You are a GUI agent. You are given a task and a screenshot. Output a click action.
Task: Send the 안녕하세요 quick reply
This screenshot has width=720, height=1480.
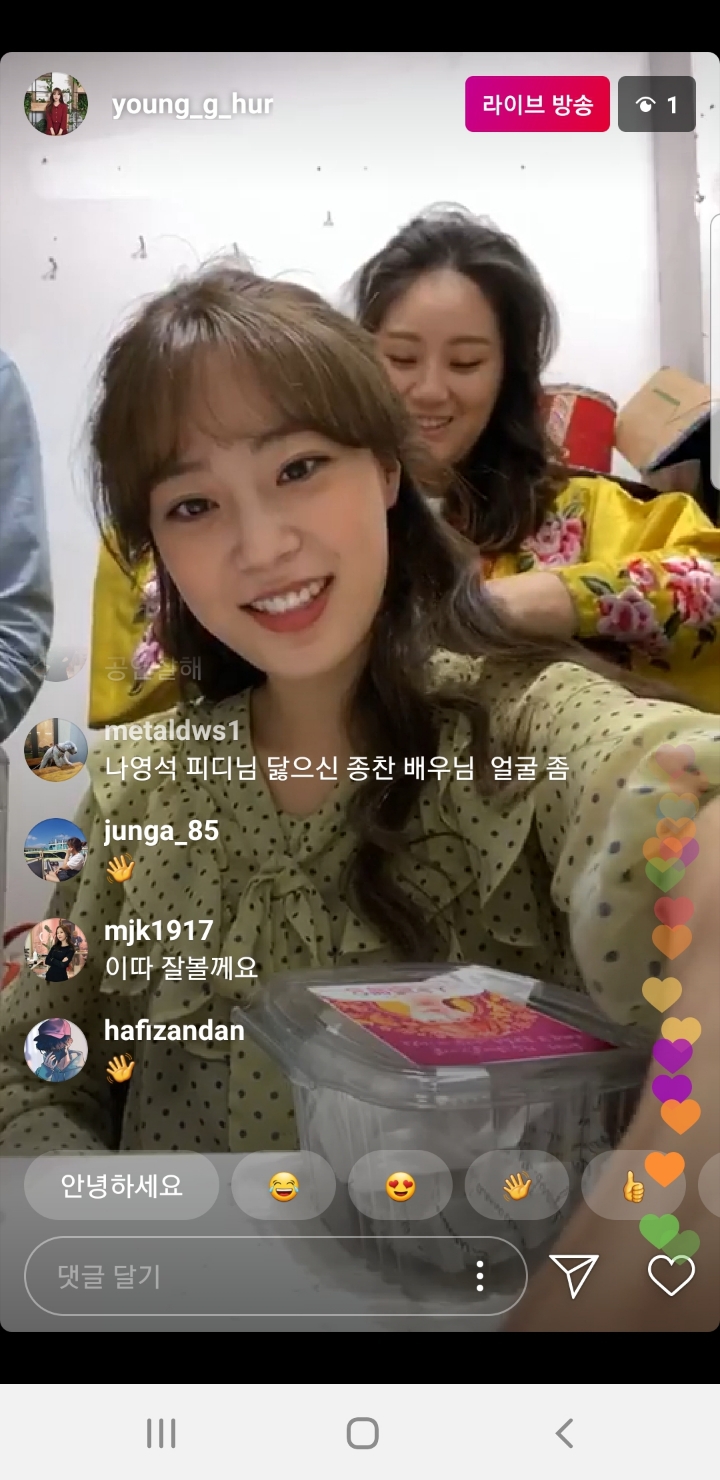click(121, 1186)
